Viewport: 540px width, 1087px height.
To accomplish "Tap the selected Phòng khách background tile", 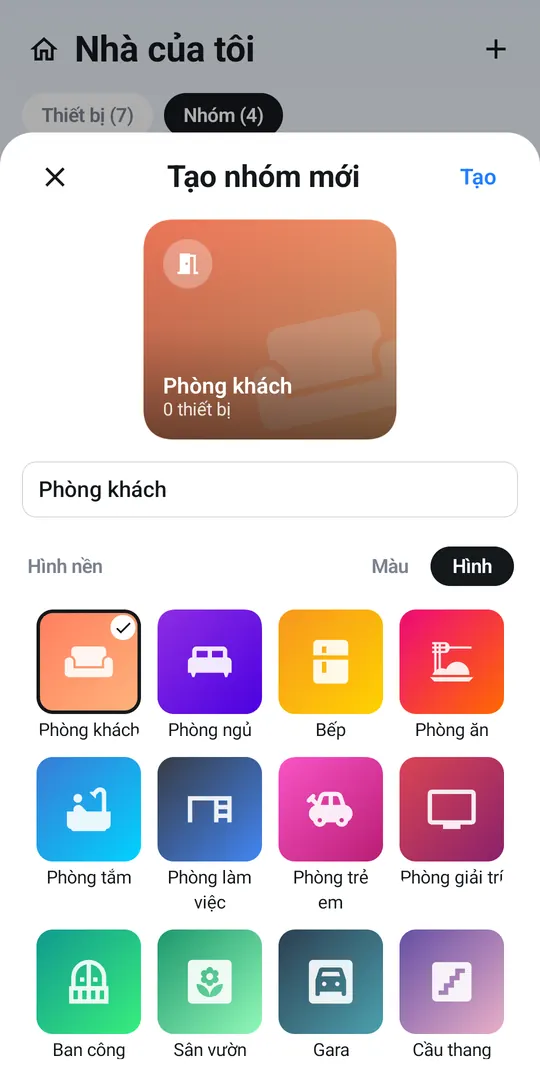I will click(x=89, y=661).
